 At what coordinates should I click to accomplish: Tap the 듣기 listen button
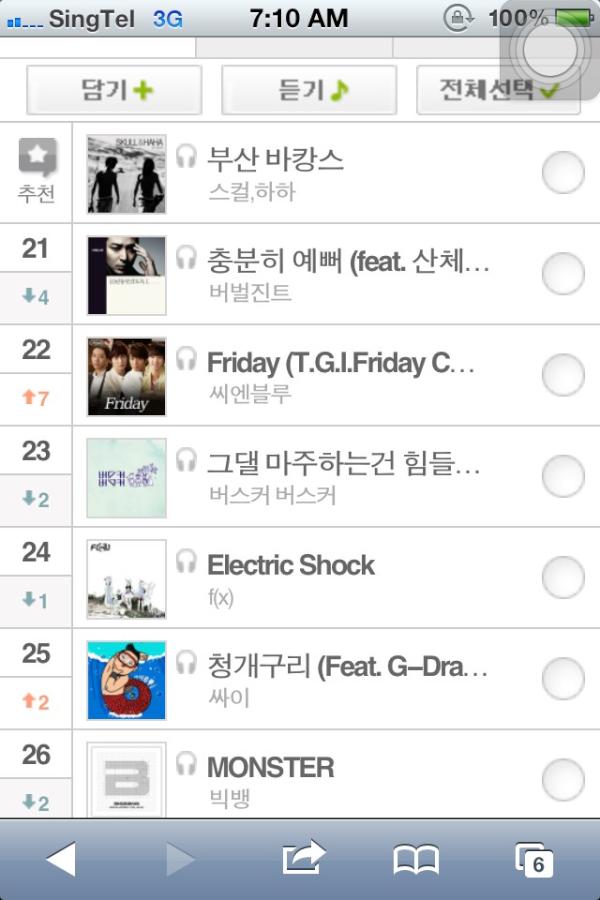click(x=309, y=90)
